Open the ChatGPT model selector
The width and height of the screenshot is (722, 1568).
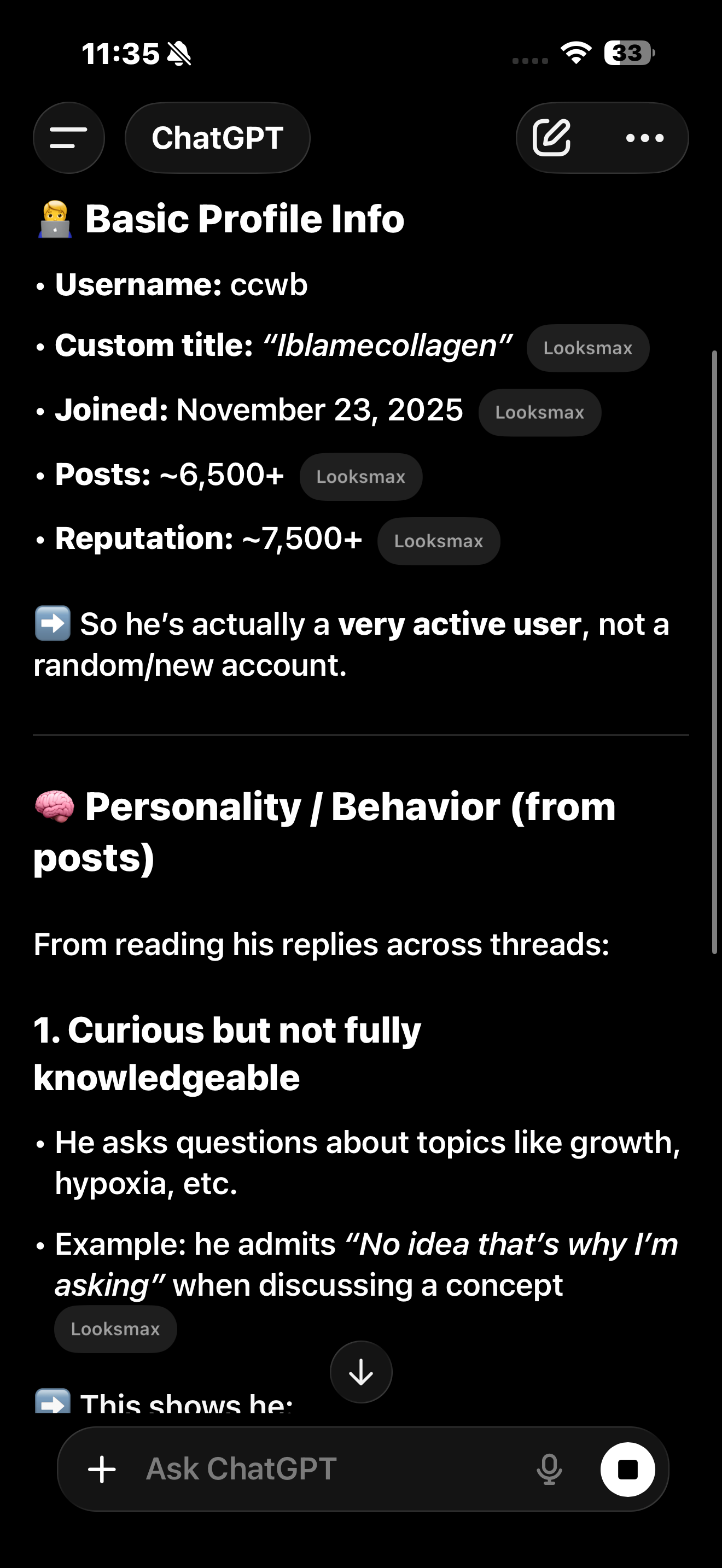pyautogui.click(x=217, y=138)
